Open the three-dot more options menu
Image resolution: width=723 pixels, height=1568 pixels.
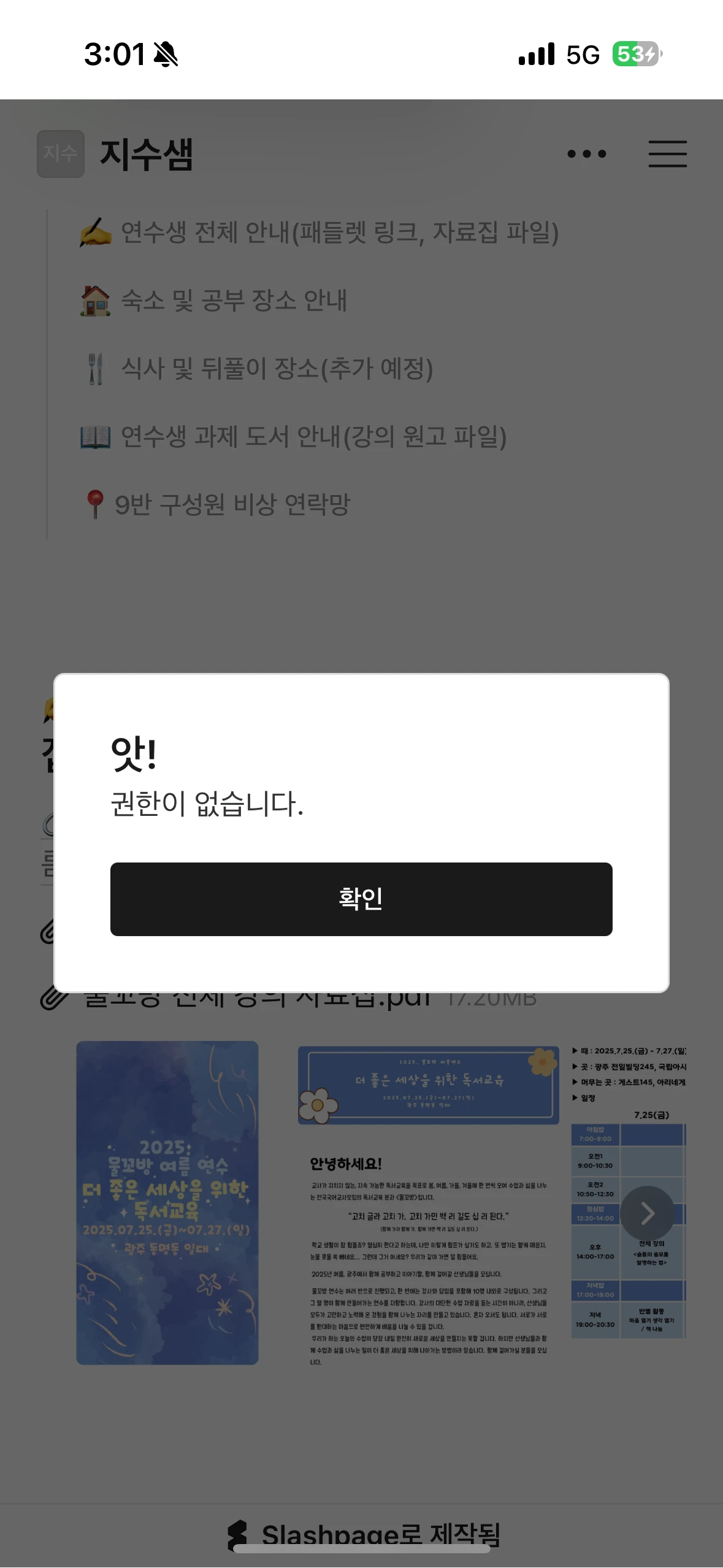pyautogui.click(x=587, y=154)
